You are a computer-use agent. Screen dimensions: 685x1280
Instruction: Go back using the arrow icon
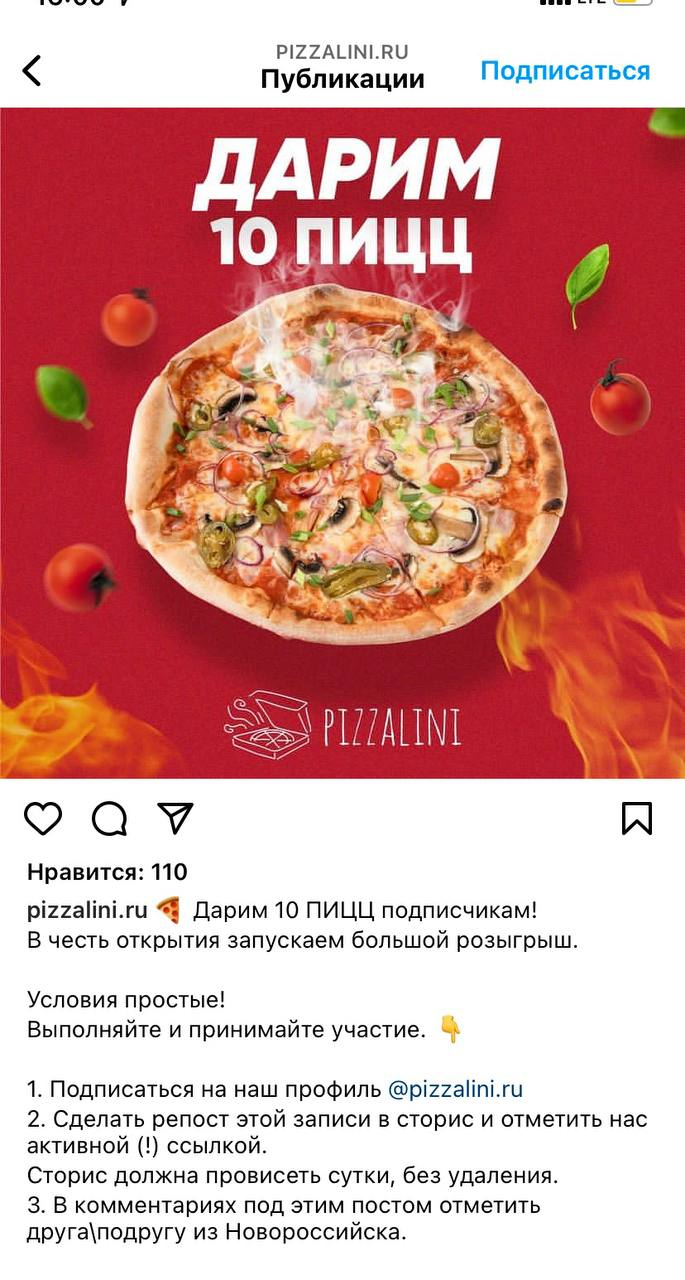[32, 71]
